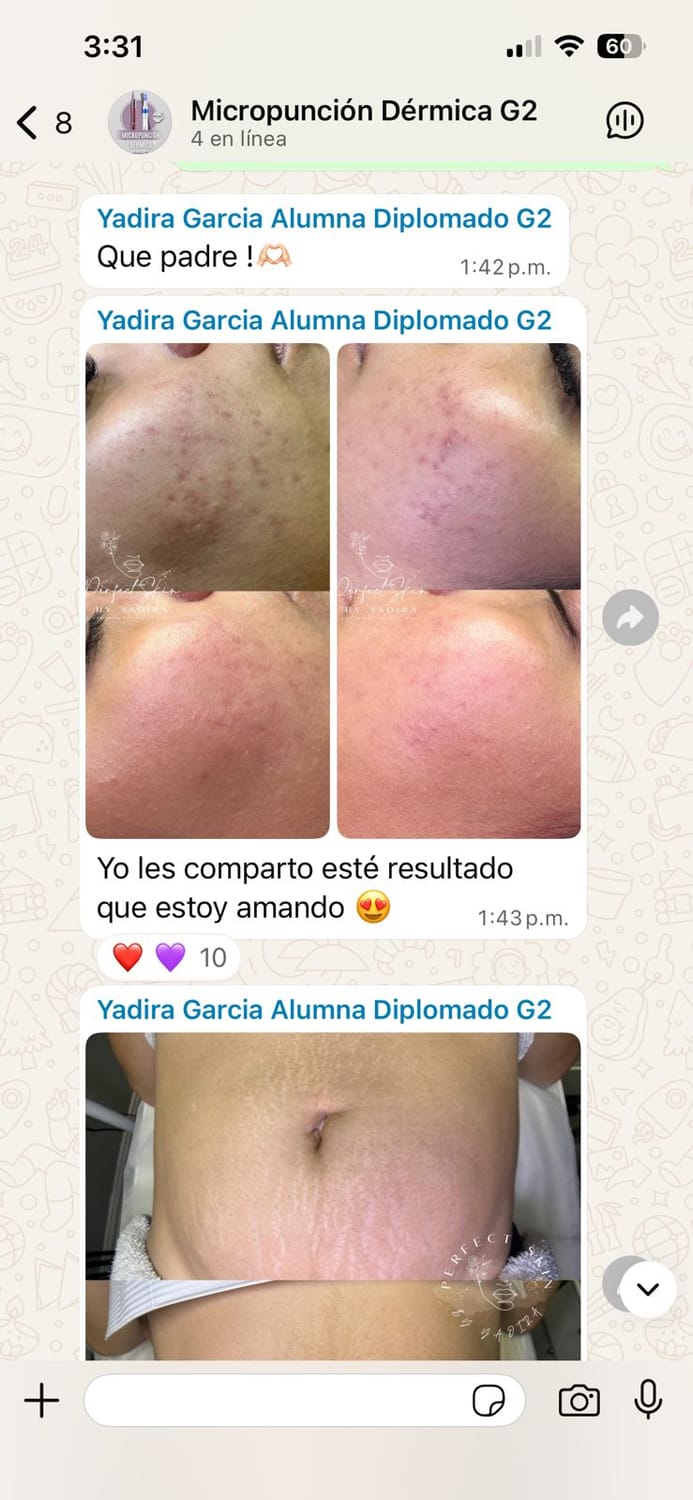Open the top-right facial result photo
This screenshot has width=693, height=1500.
coord(459,466)
